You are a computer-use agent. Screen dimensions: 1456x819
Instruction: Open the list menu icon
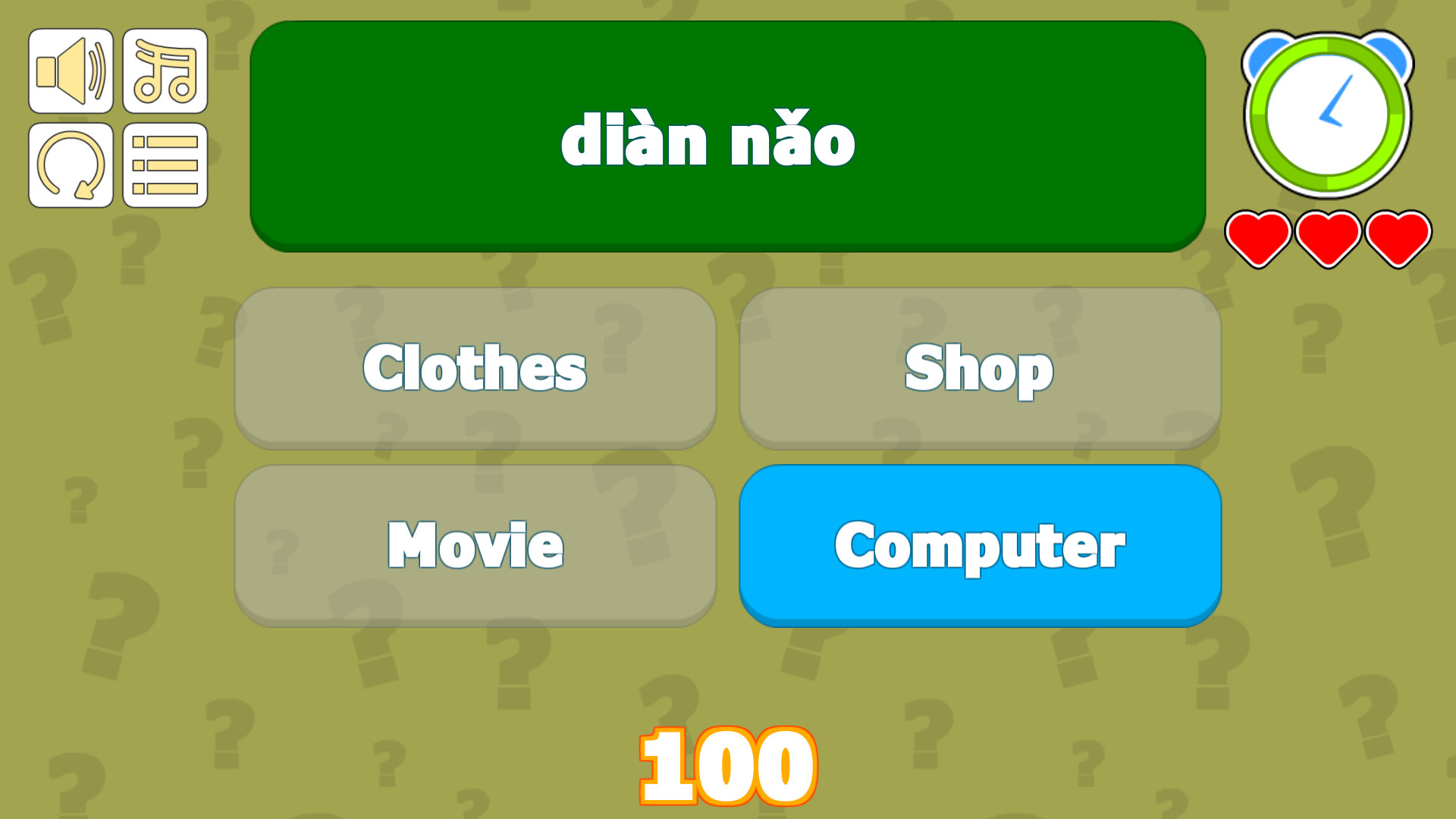pyautogui.click(x=165, y=165)
